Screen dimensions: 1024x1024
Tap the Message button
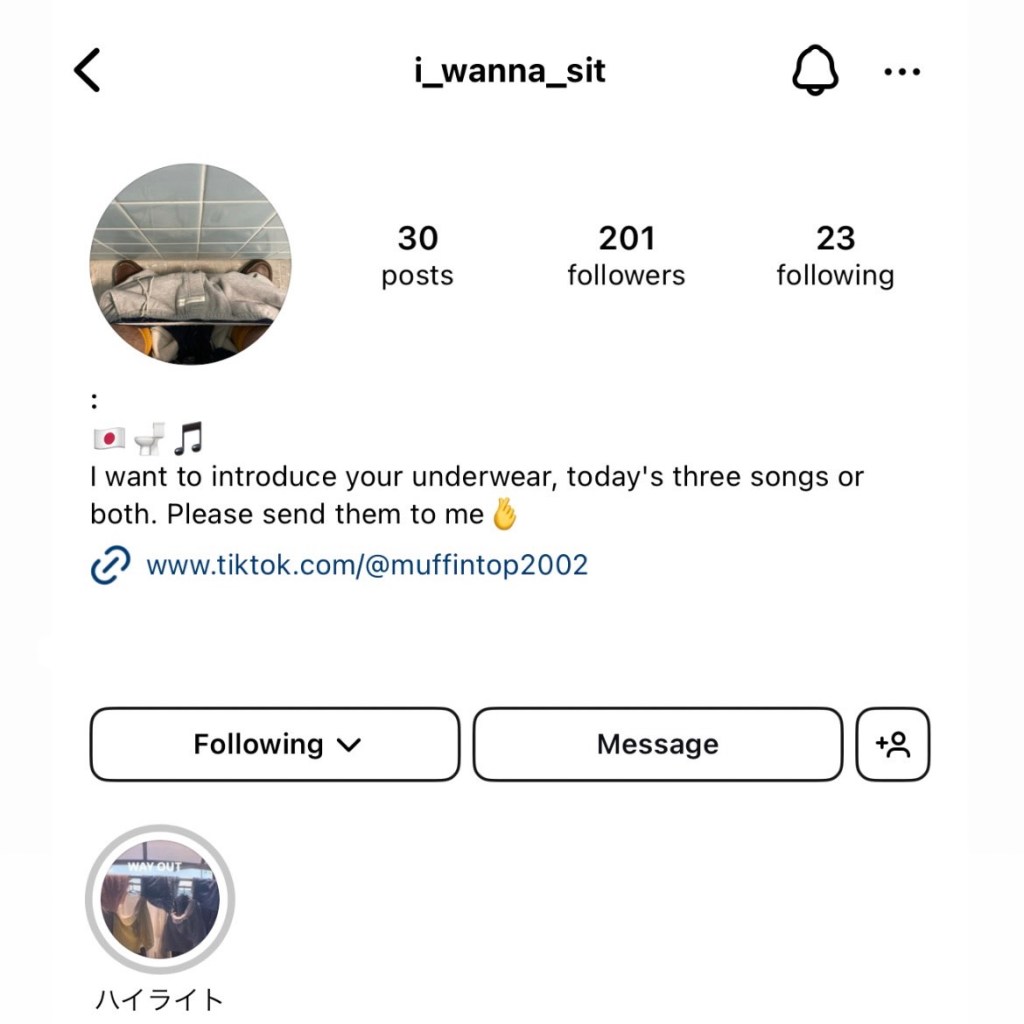tap(657, 744)
